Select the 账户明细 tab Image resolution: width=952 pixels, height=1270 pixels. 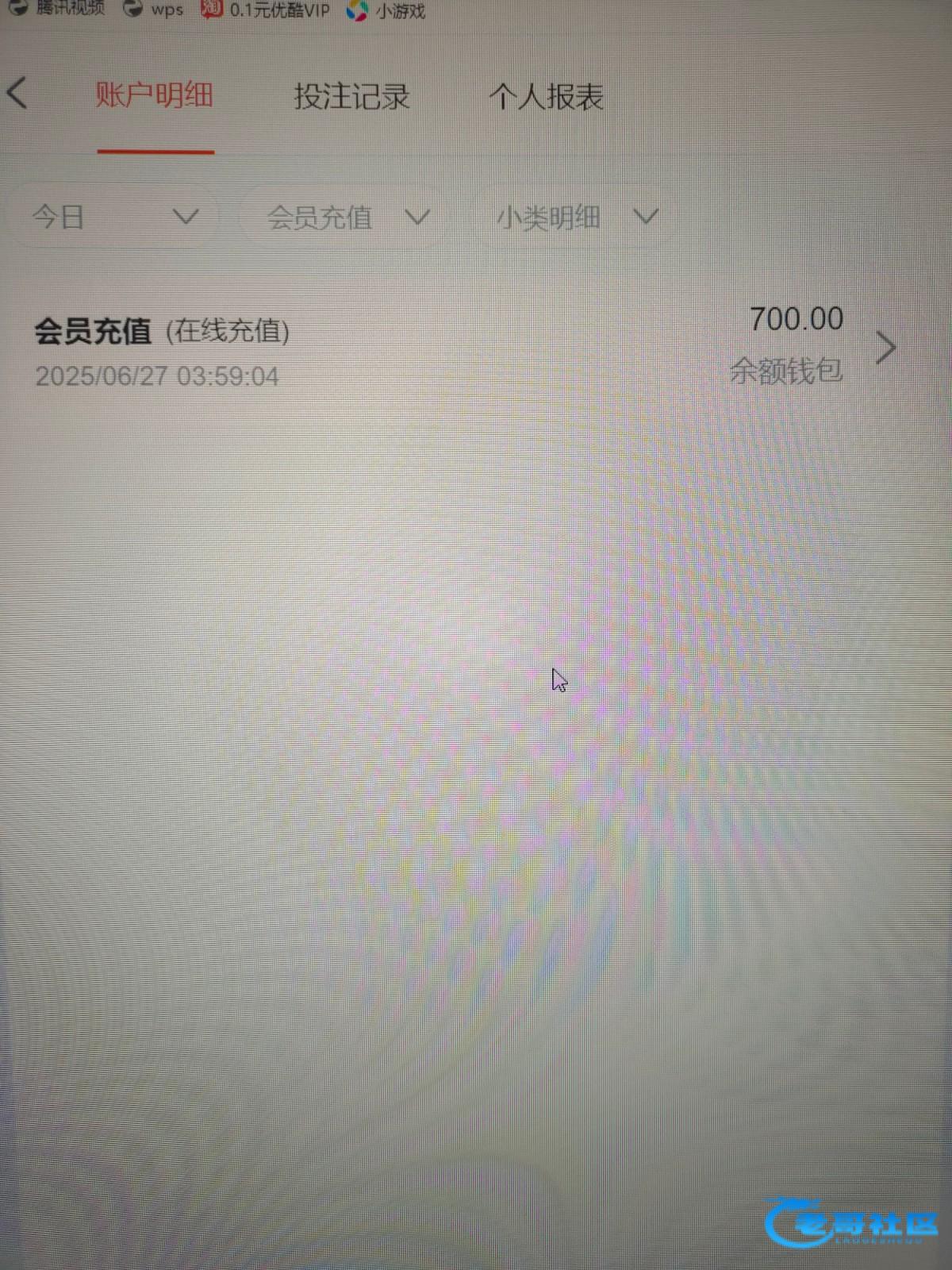click(155, 95)
